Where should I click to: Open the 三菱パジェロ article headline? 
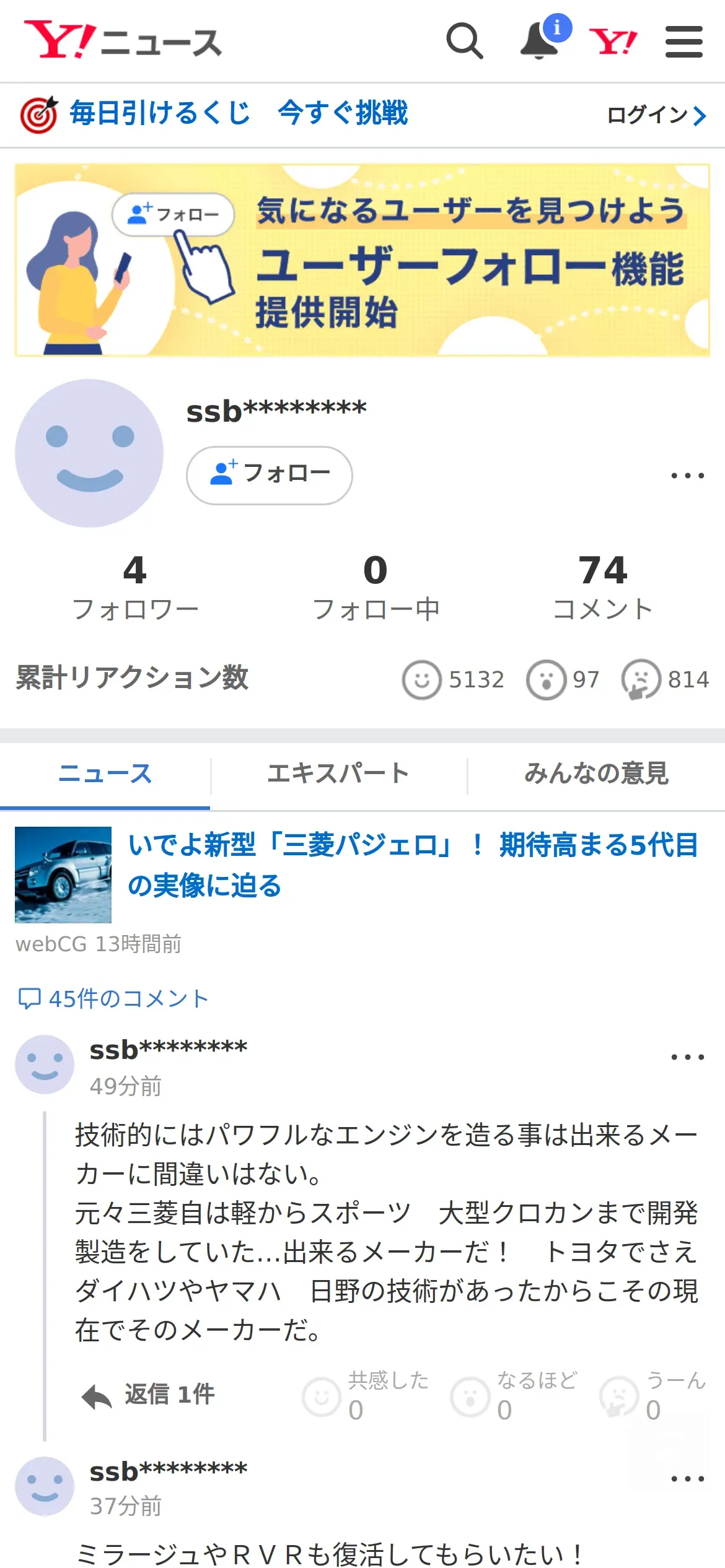412,865
